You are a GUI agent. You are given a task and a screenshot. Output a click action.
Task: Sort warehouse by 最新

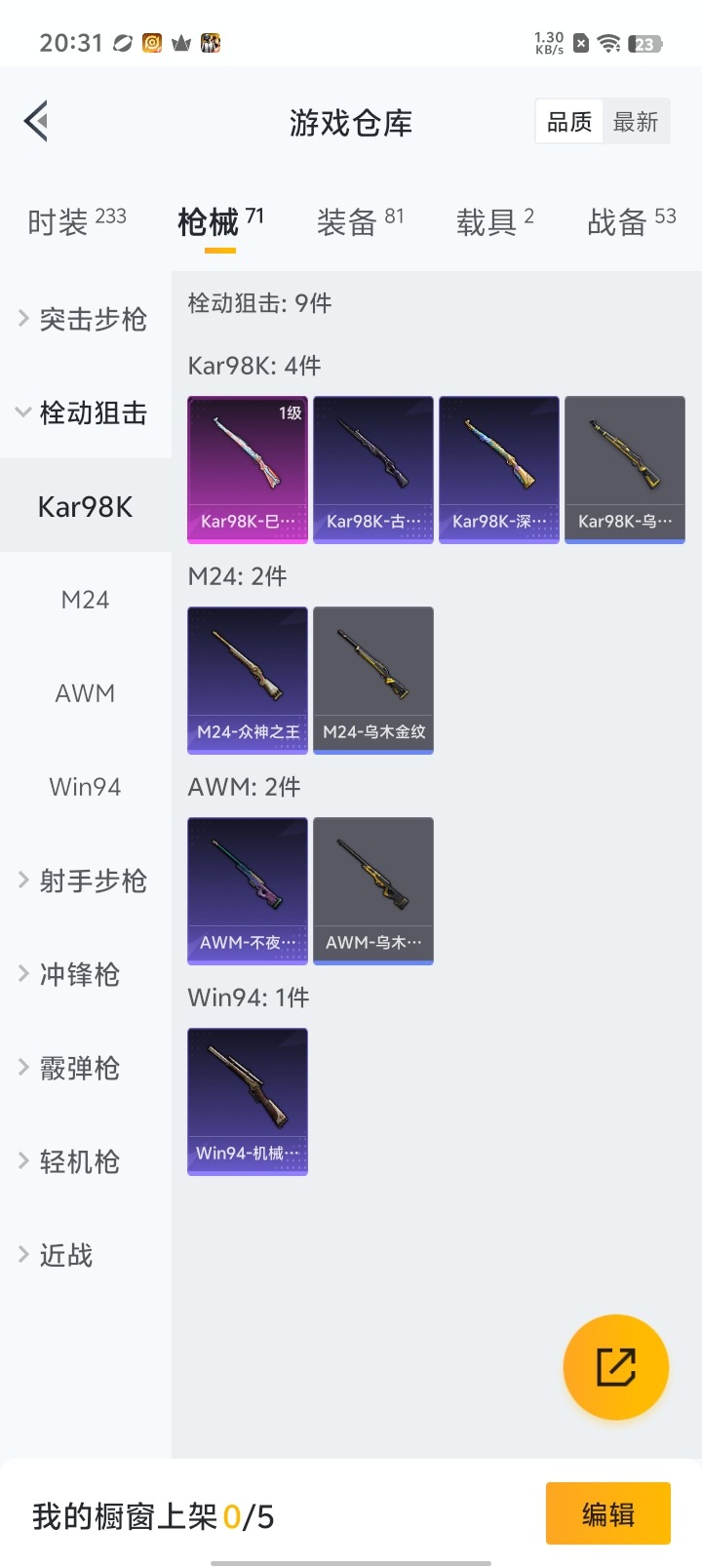636,122
